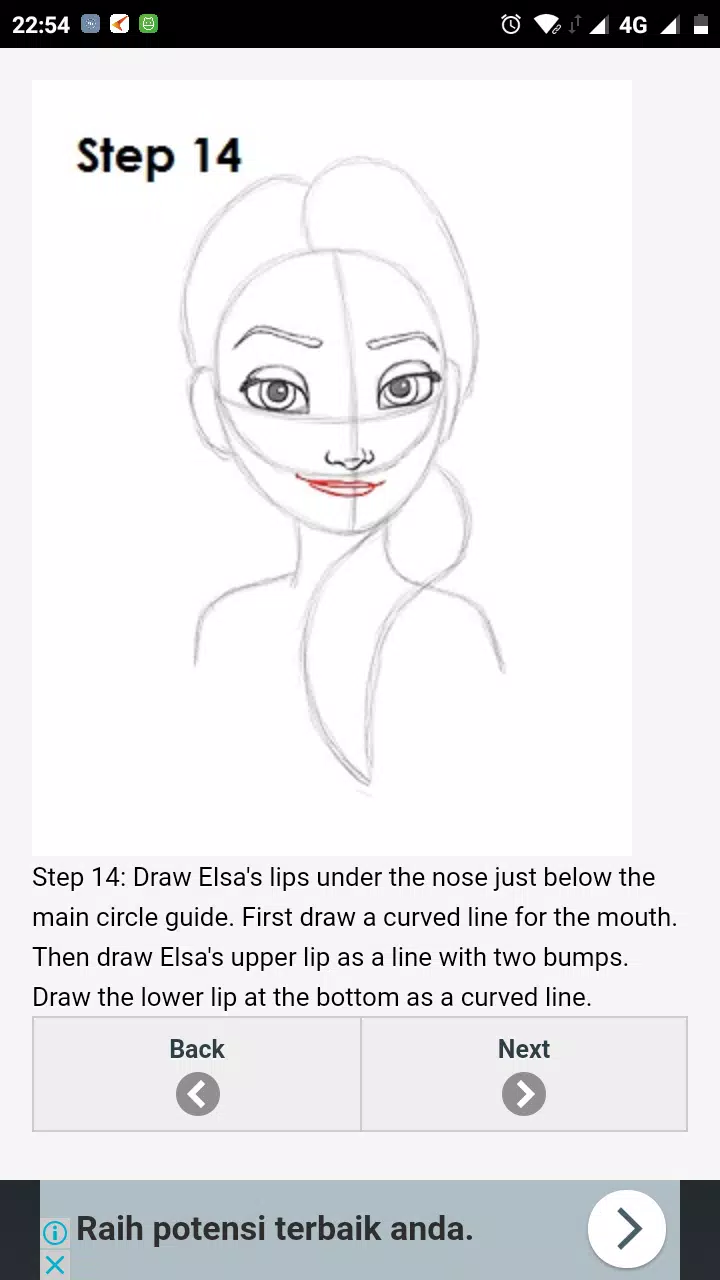Select the Step 14 heading text

(158, 156)
